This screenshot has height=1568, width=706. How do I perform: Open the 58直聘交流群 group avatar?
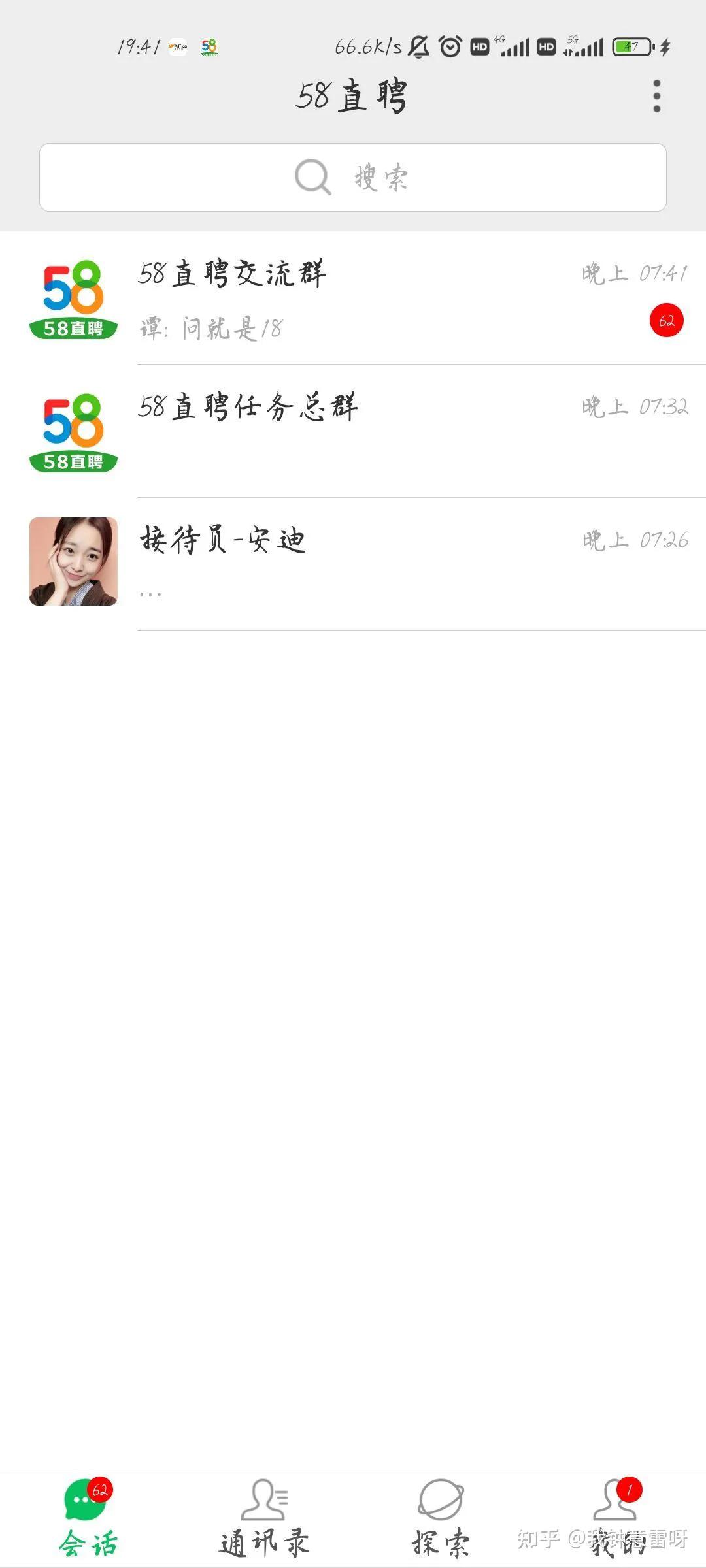pos(74,299)
